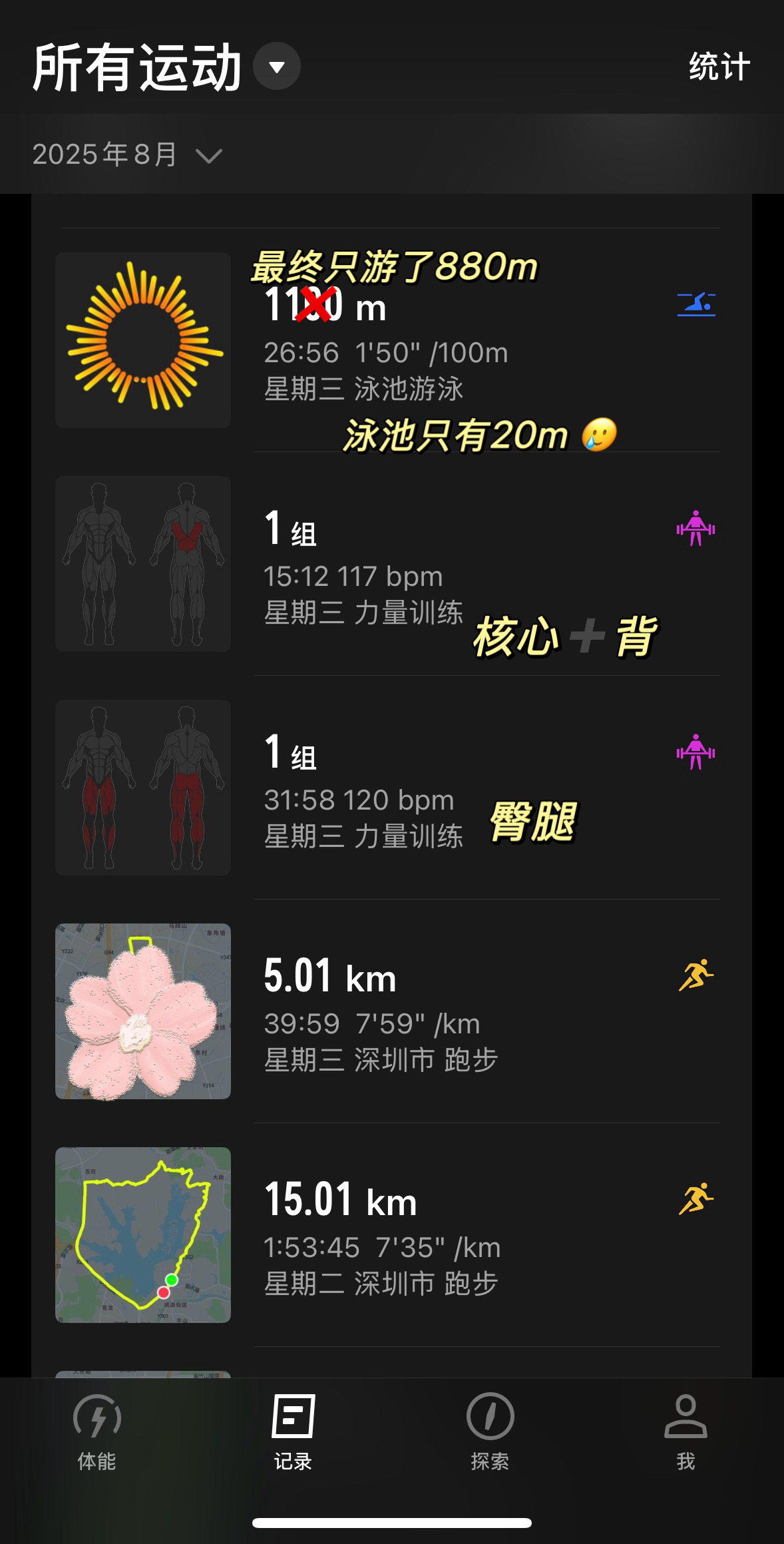Open the 我 profile tab

(x=686, y=1431)
